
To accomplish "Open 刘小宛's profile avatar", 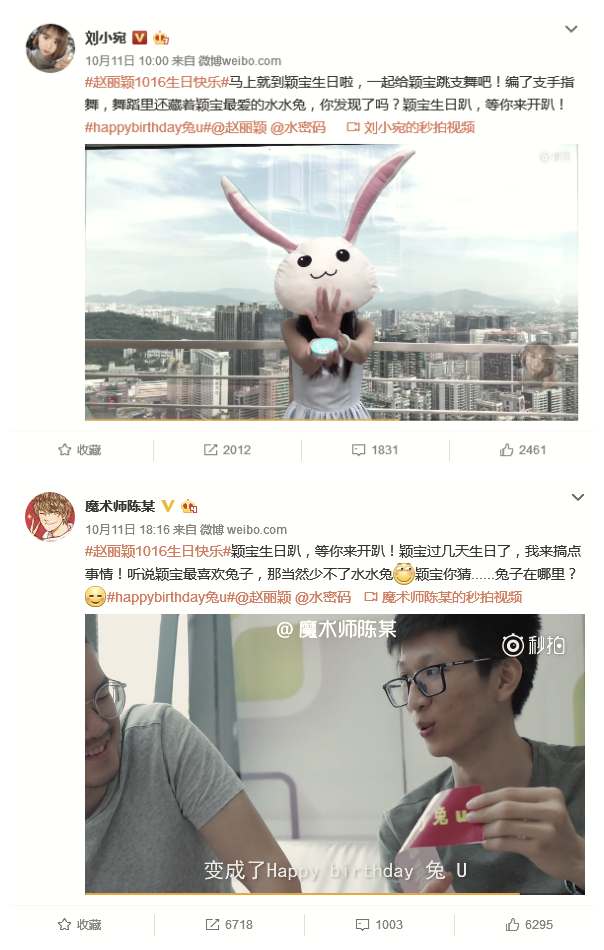I will [49, 49].
